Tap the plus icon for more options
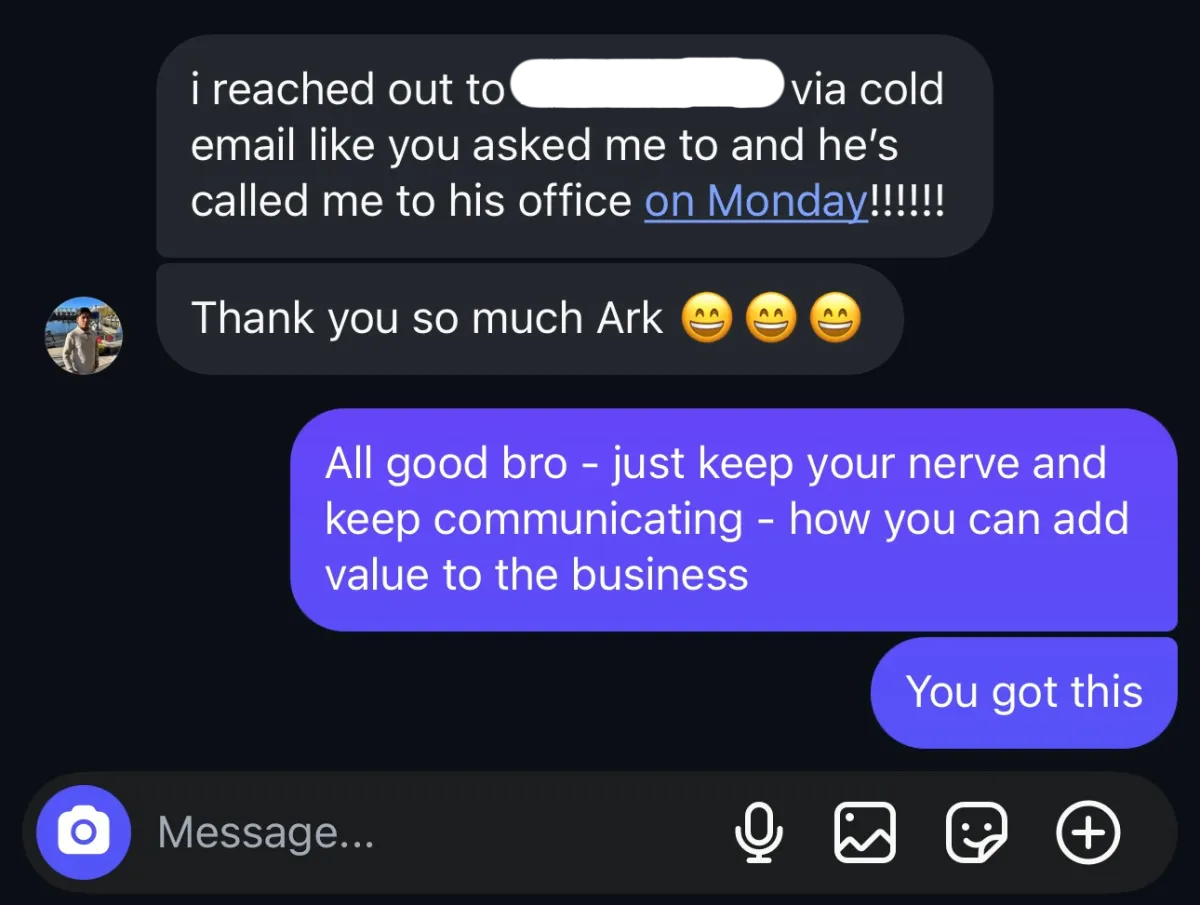Viewport: 1200px width, 905px height. click(1088, 832)
